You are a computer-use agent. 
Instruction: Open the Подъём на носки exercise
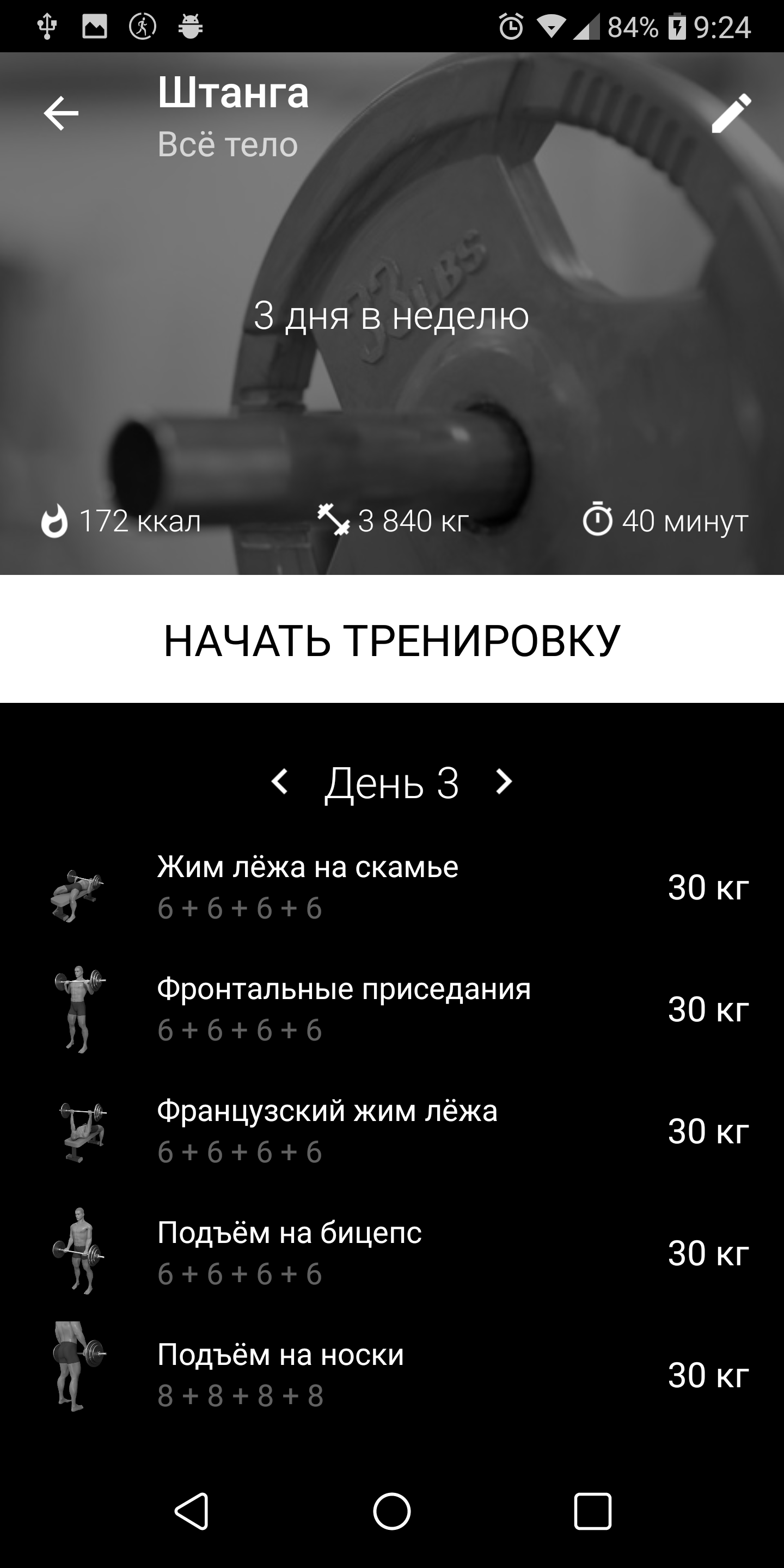coord(392,1374)
